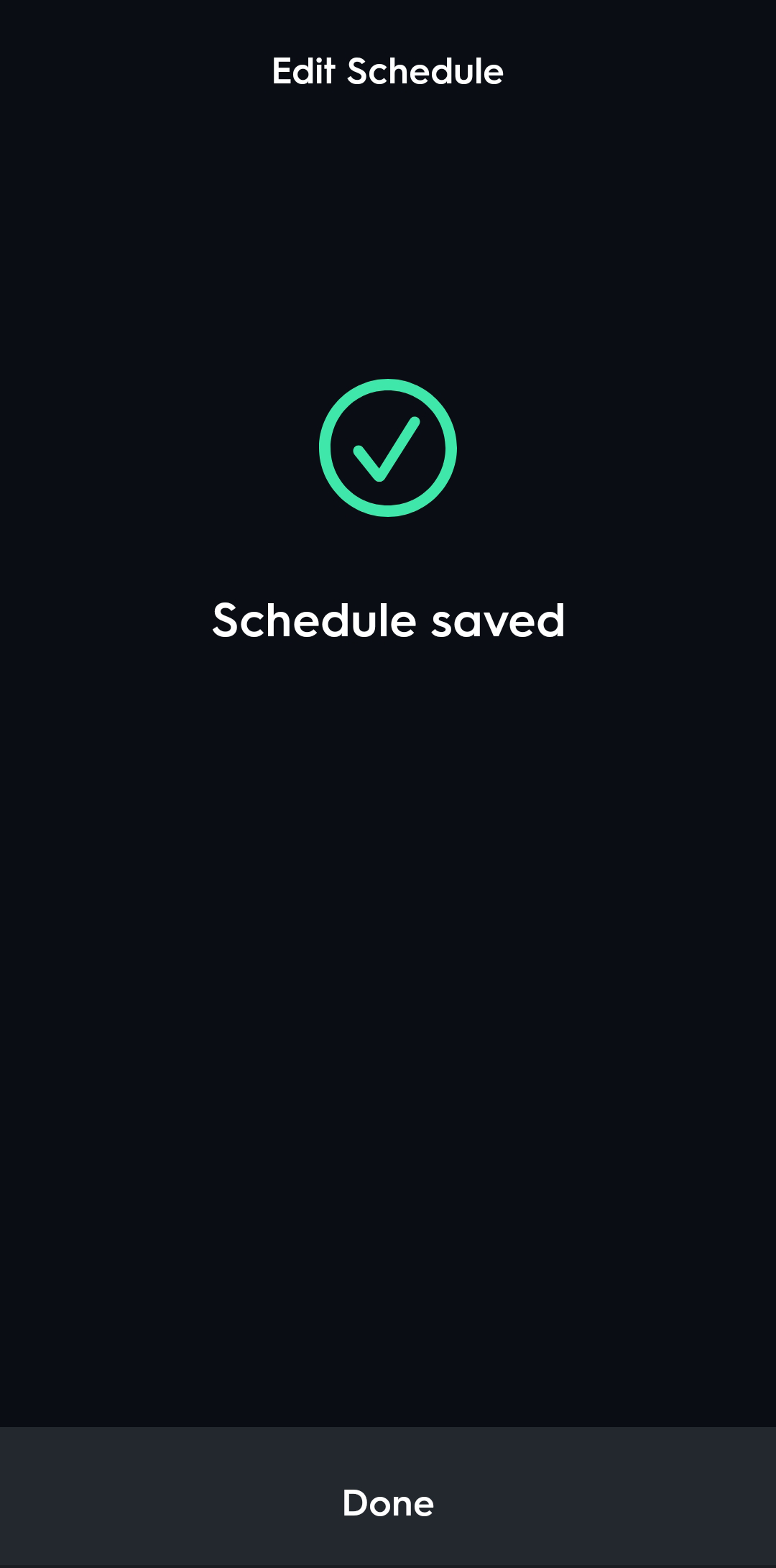
Task: Tap Done to close the confirmation
Action: pos(388,1503)
